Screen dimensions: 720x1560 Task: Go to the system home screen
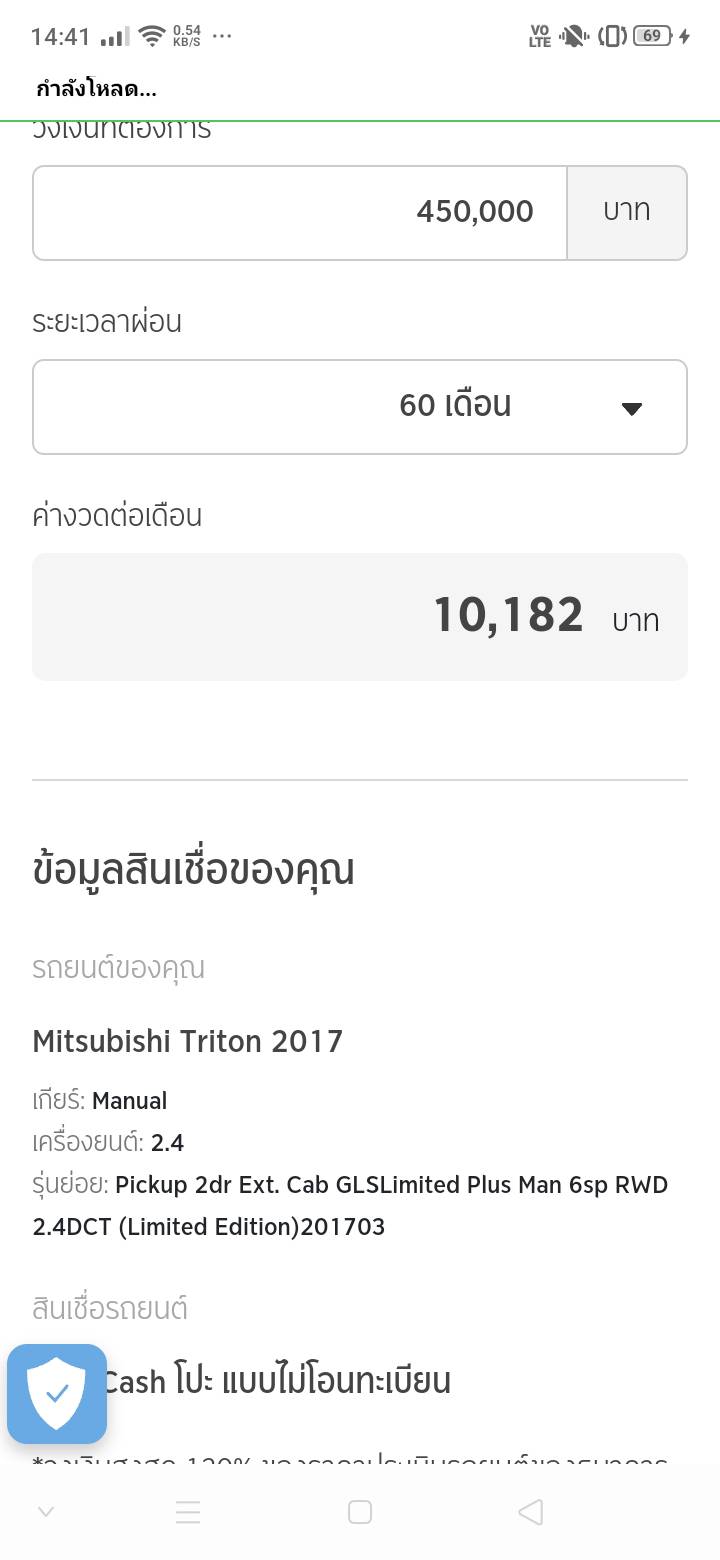point(360,1512)
